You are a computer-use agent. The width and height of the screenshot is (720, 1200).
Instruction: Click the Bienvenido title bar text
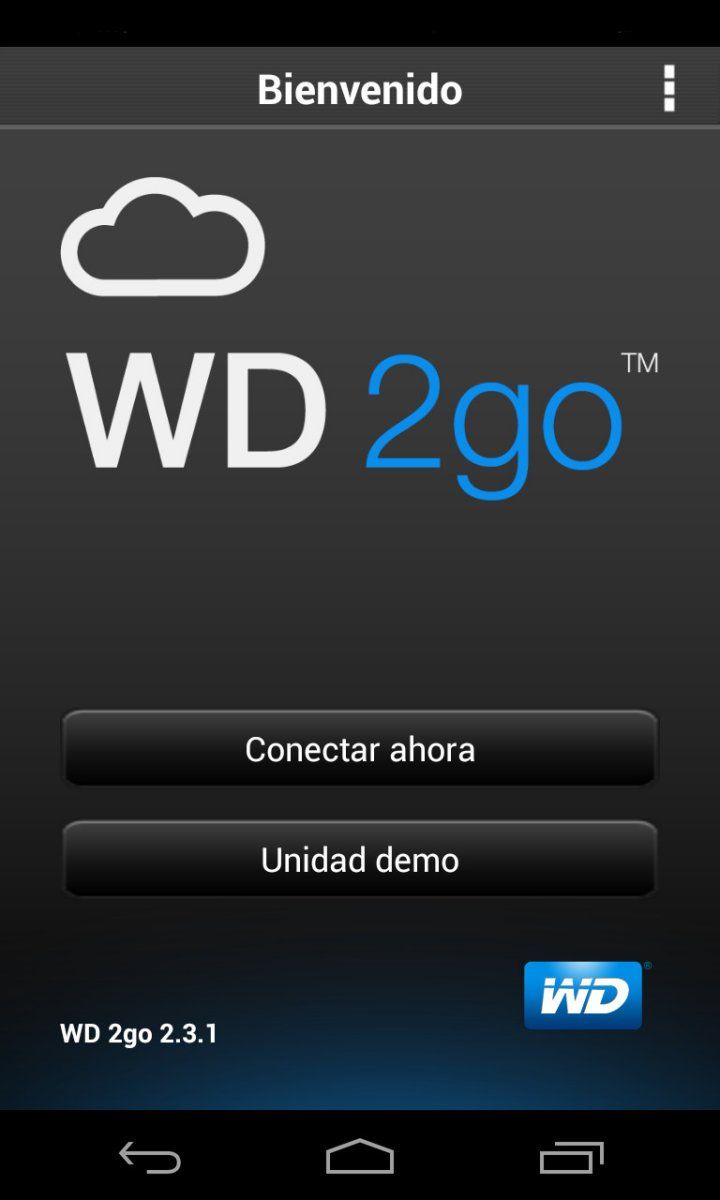coord(360,88)
